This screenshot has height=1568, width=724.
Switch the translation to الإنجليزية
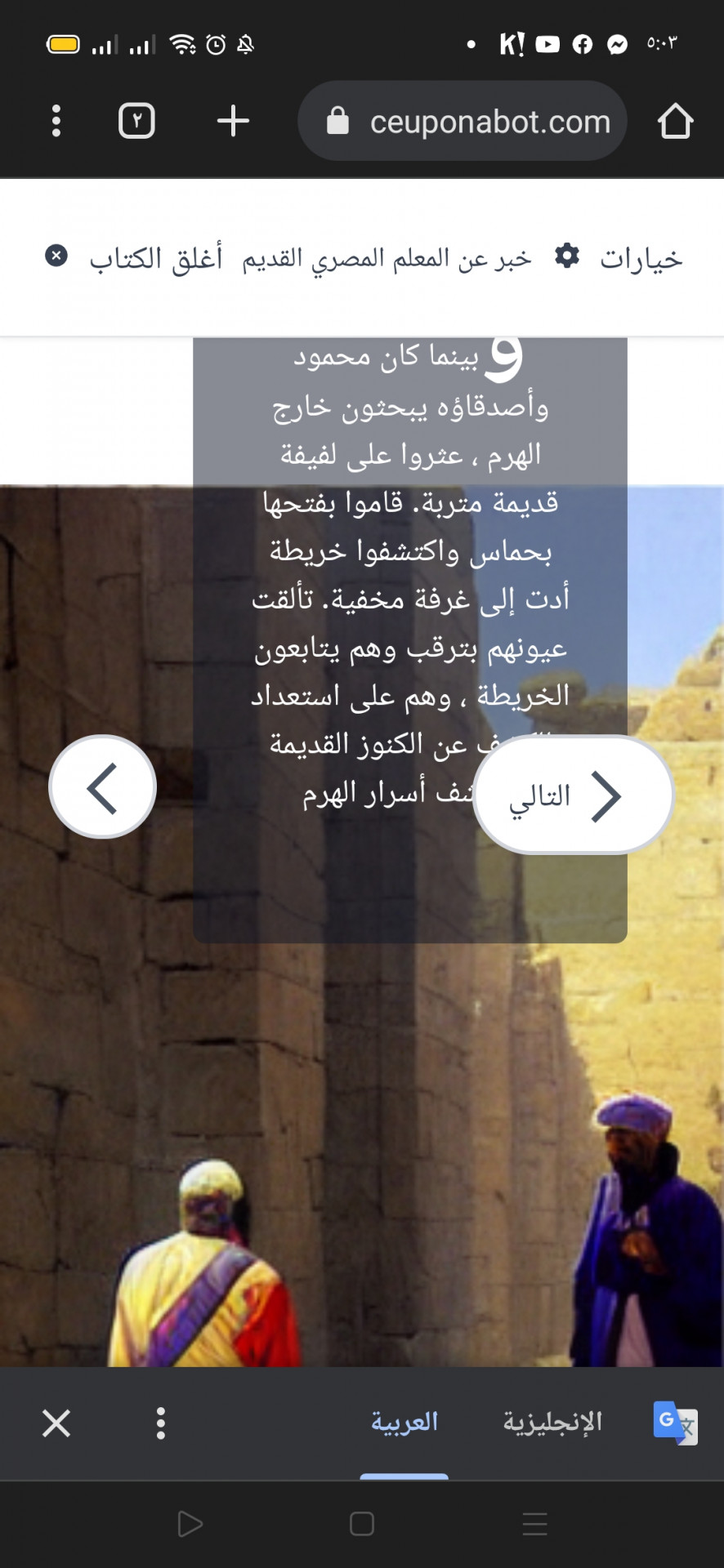[x=552, y=1423]
